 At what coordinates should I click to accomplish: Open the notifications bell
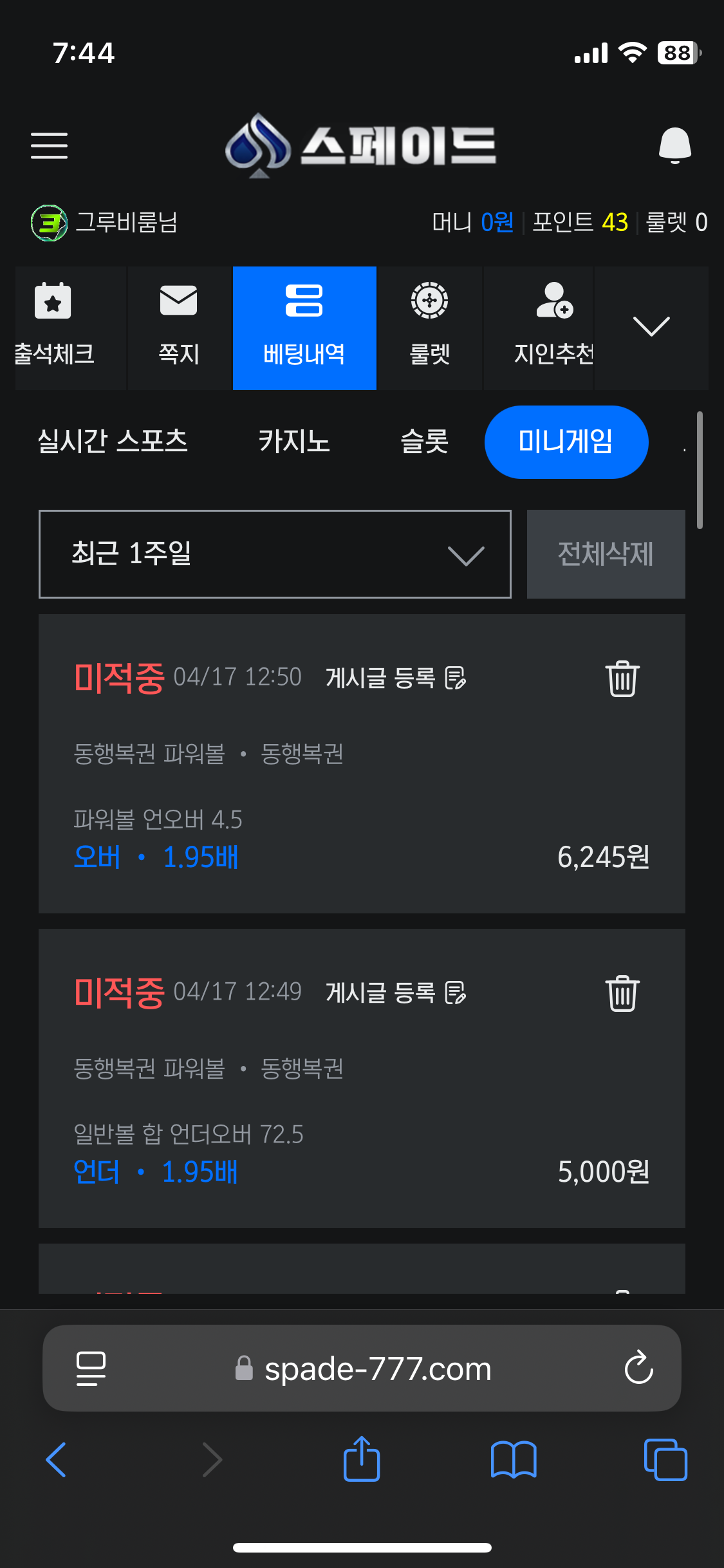tap(674, 145)
